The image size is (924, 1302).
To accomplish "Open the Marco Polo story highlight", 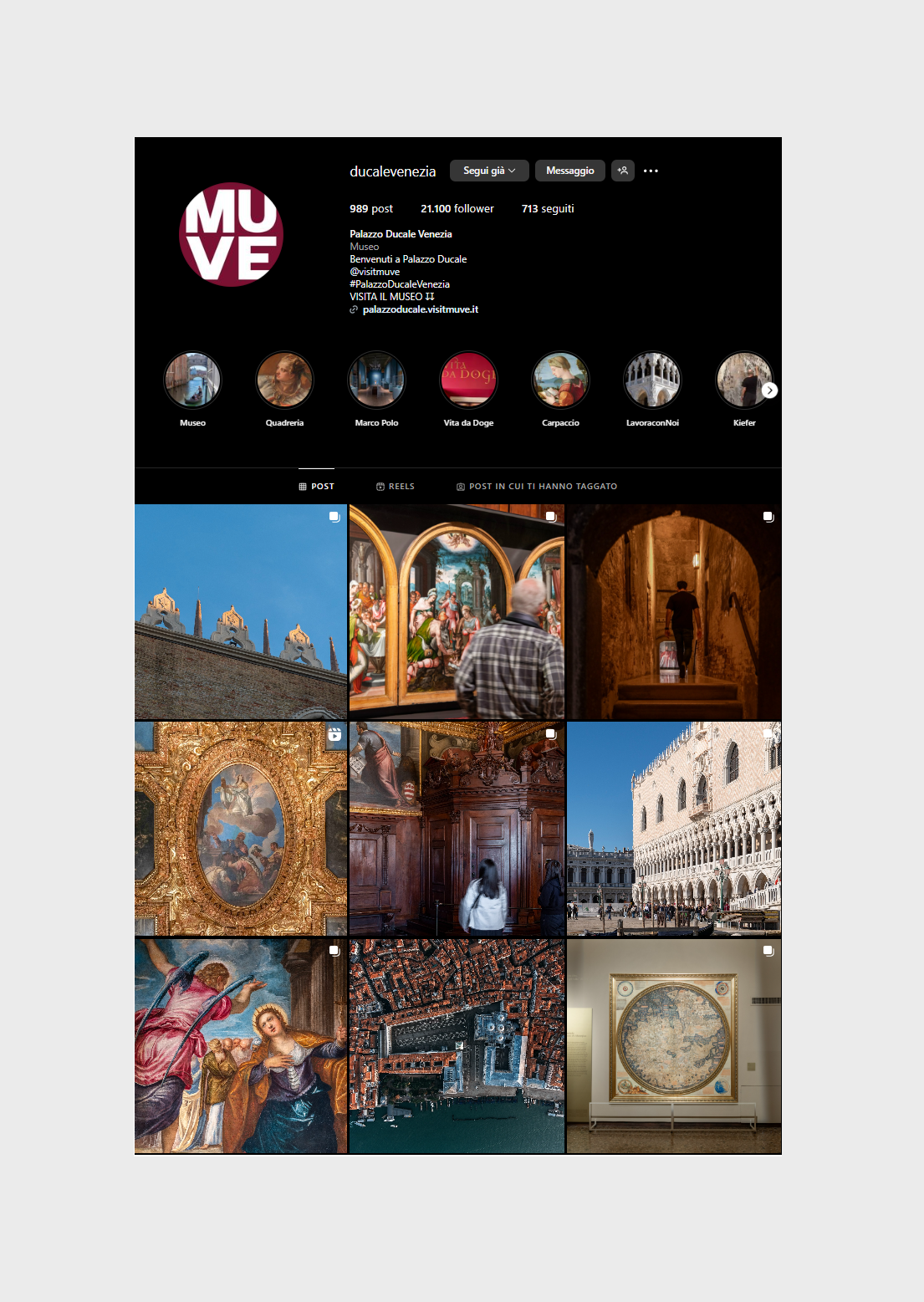I will click(376, 380).
